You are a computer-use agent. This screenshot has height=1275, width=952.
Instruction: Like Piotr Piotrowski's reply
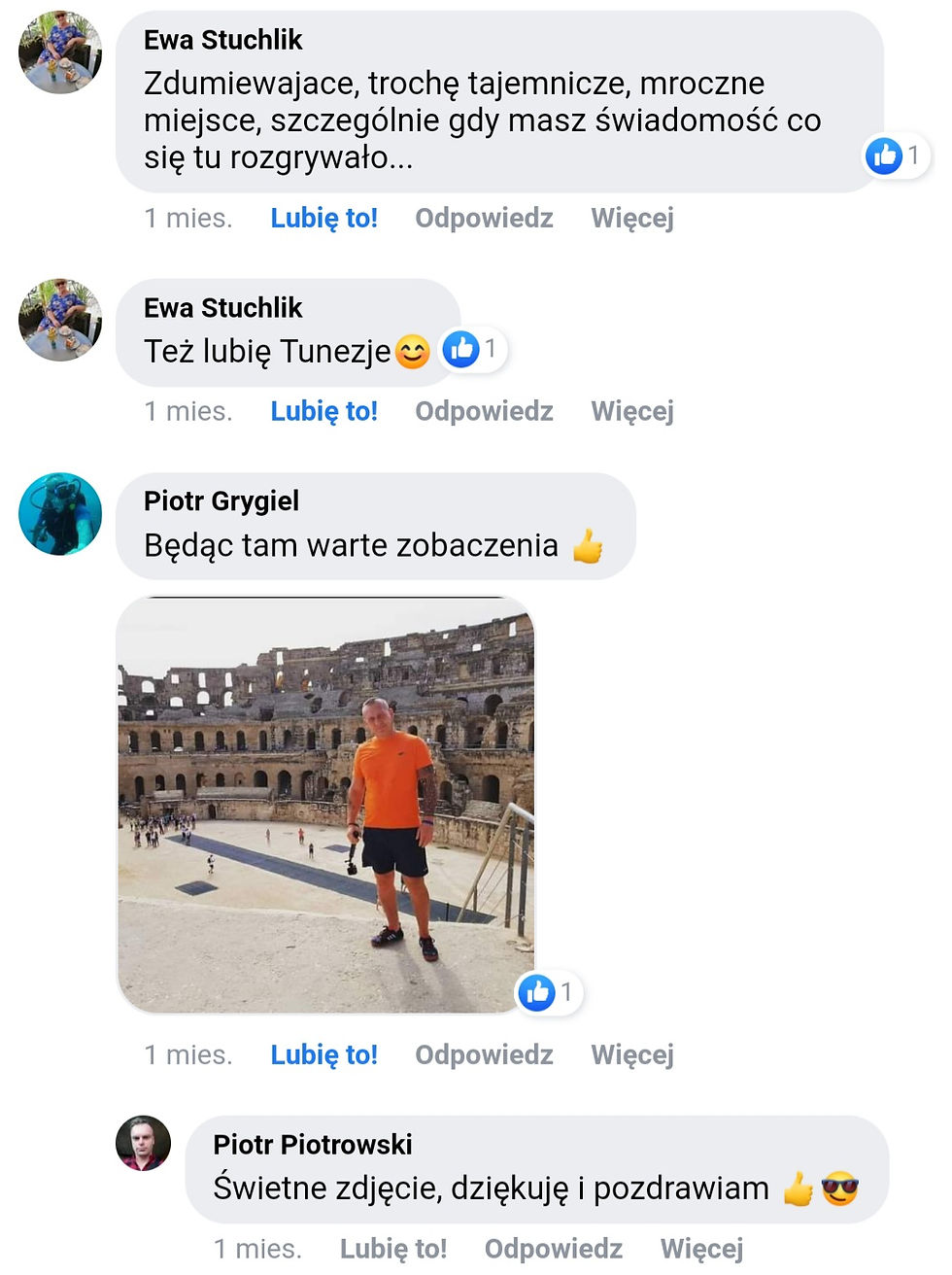coord(392,1249)
